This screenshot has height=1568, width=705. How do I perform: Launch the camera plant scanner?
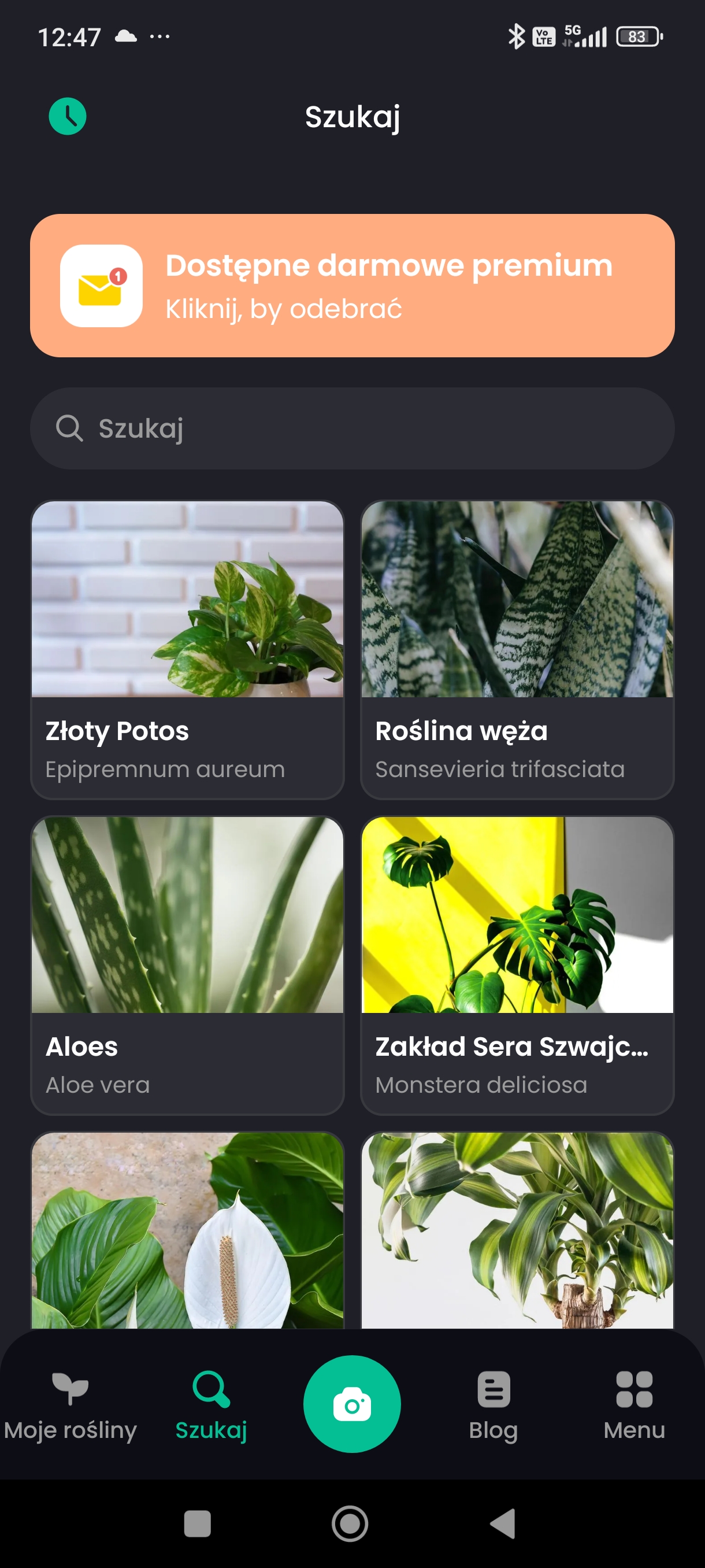pos(352,1404)
